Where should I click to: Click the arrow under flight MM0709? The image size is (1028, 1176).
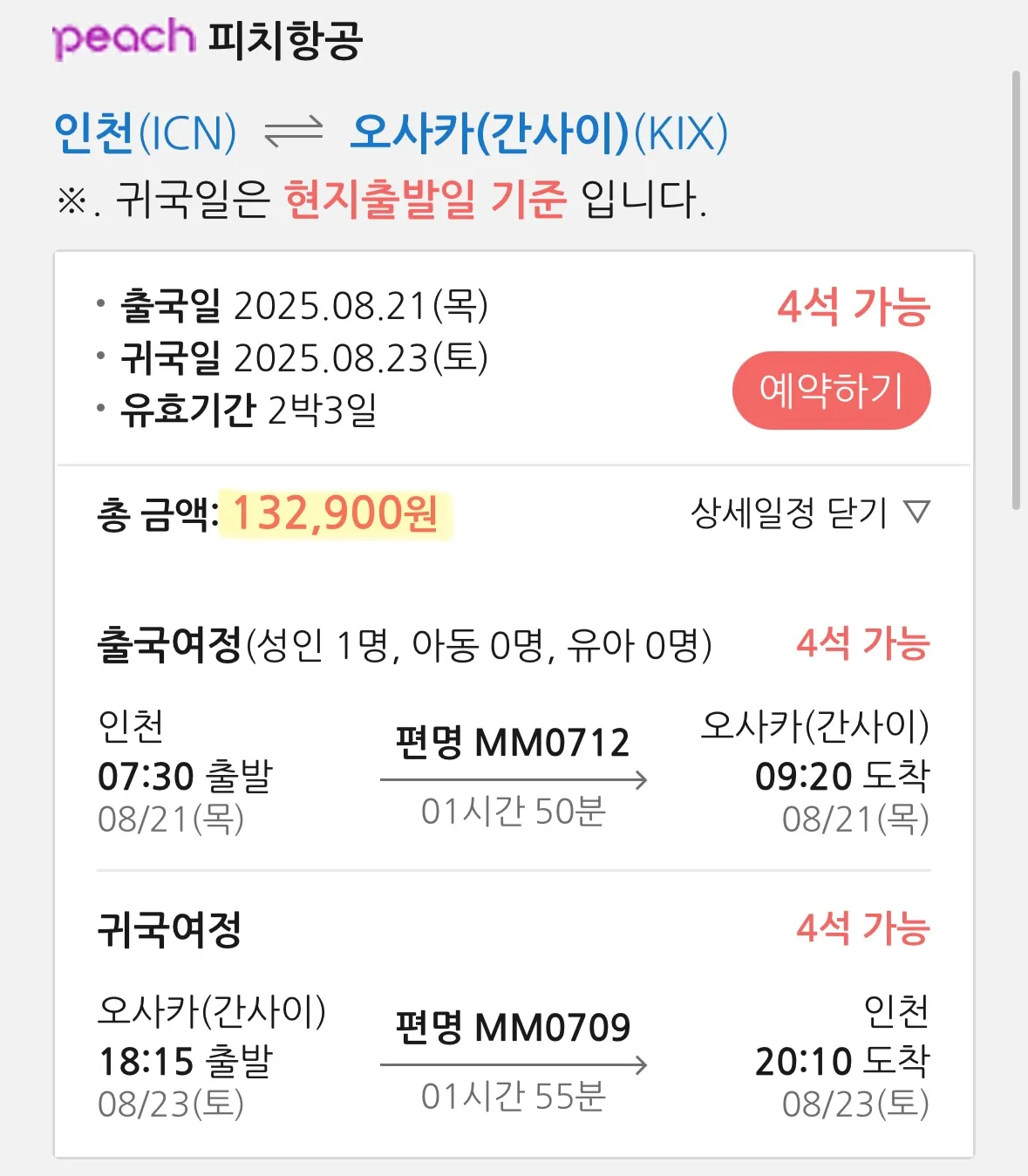point(514,1065)
